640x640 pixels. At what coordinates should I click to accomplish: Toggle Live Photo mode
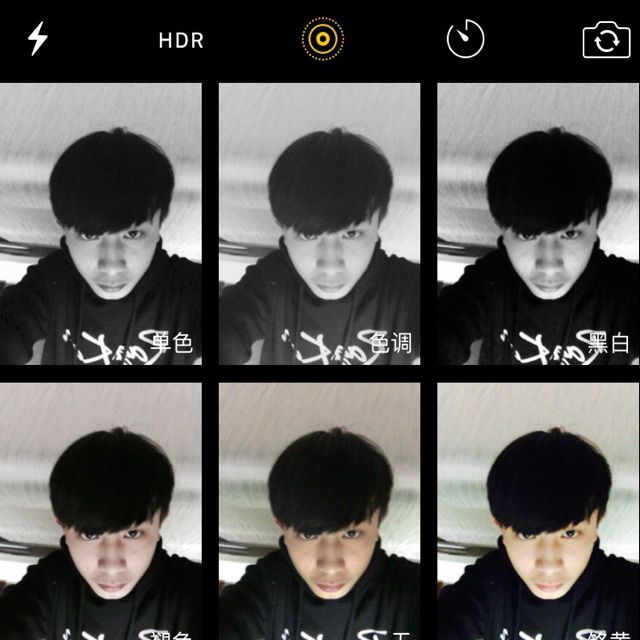[322, 40]
